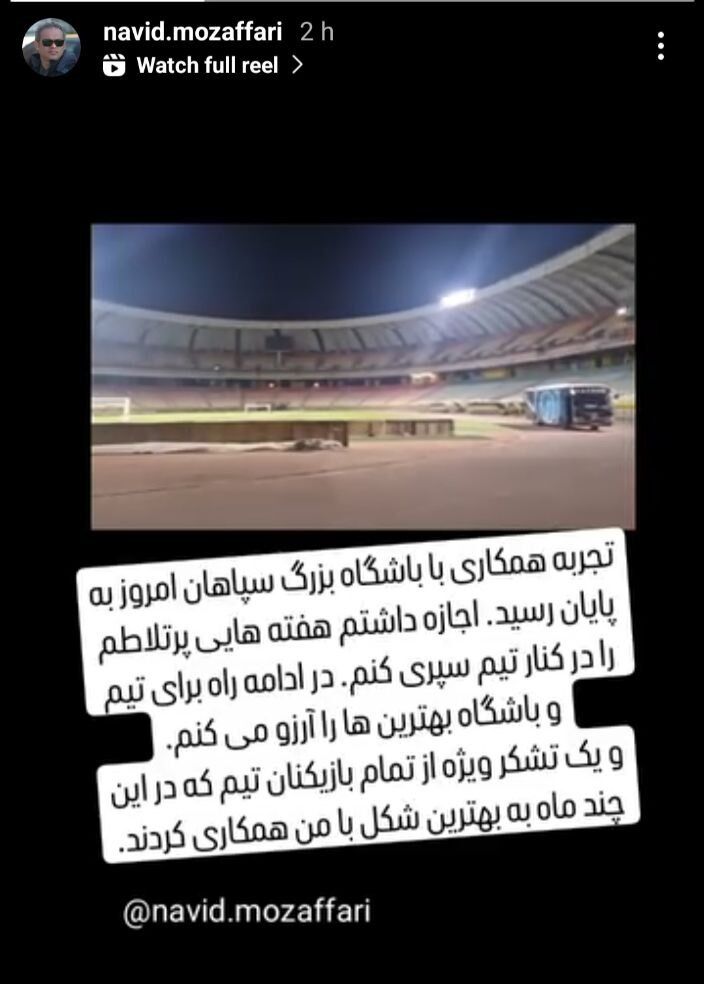Viewport: 704px width, 984px height.
Task: Tap the navid.mozaffari username
Action: click(195, 32)
